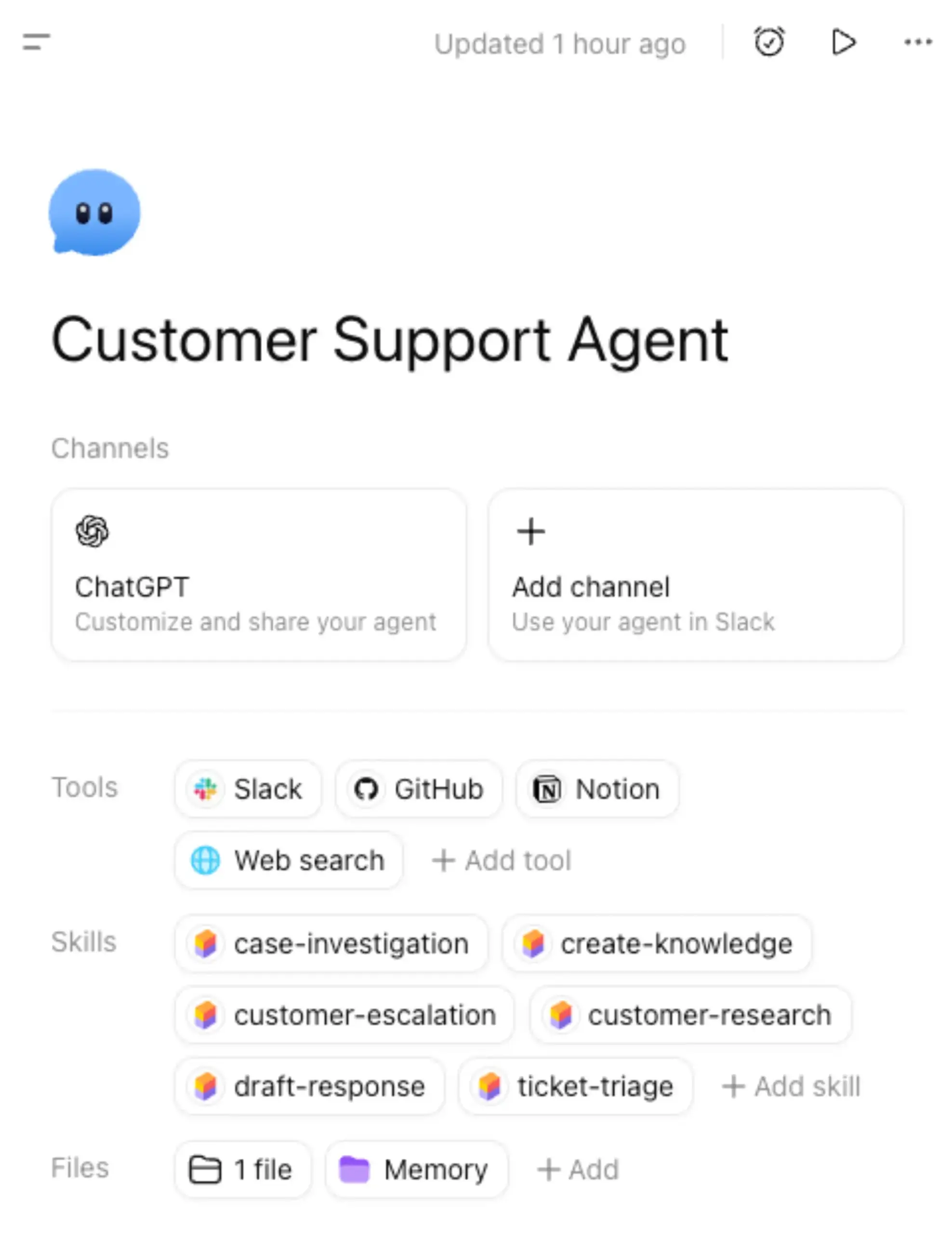The image size is (952, 1234).
Task: Open the Memory folder chip
Action: click(x=416, y=1169)
